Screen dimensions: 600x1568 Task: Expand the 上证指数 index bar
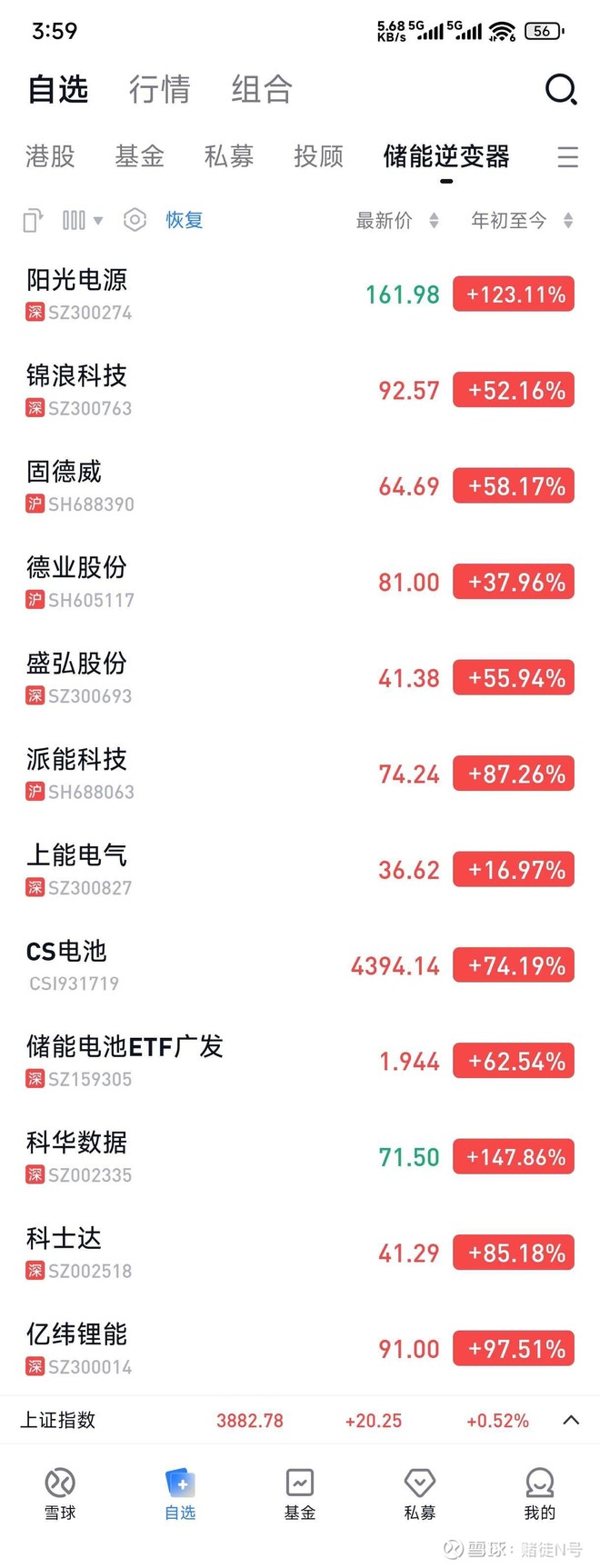(571, 1420)
